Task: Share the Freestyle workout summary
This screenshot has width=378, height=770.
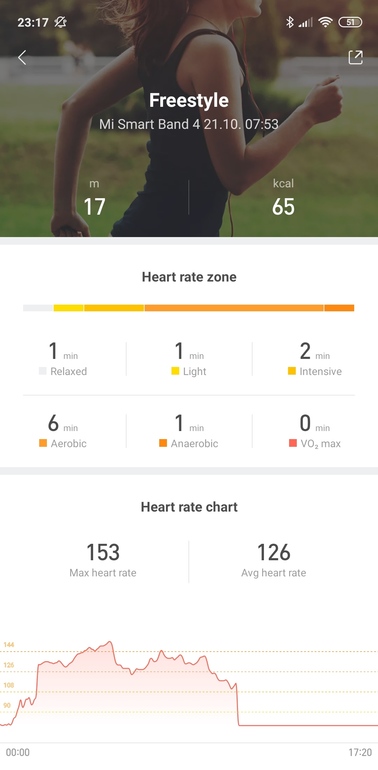Action: pos(355,57)
